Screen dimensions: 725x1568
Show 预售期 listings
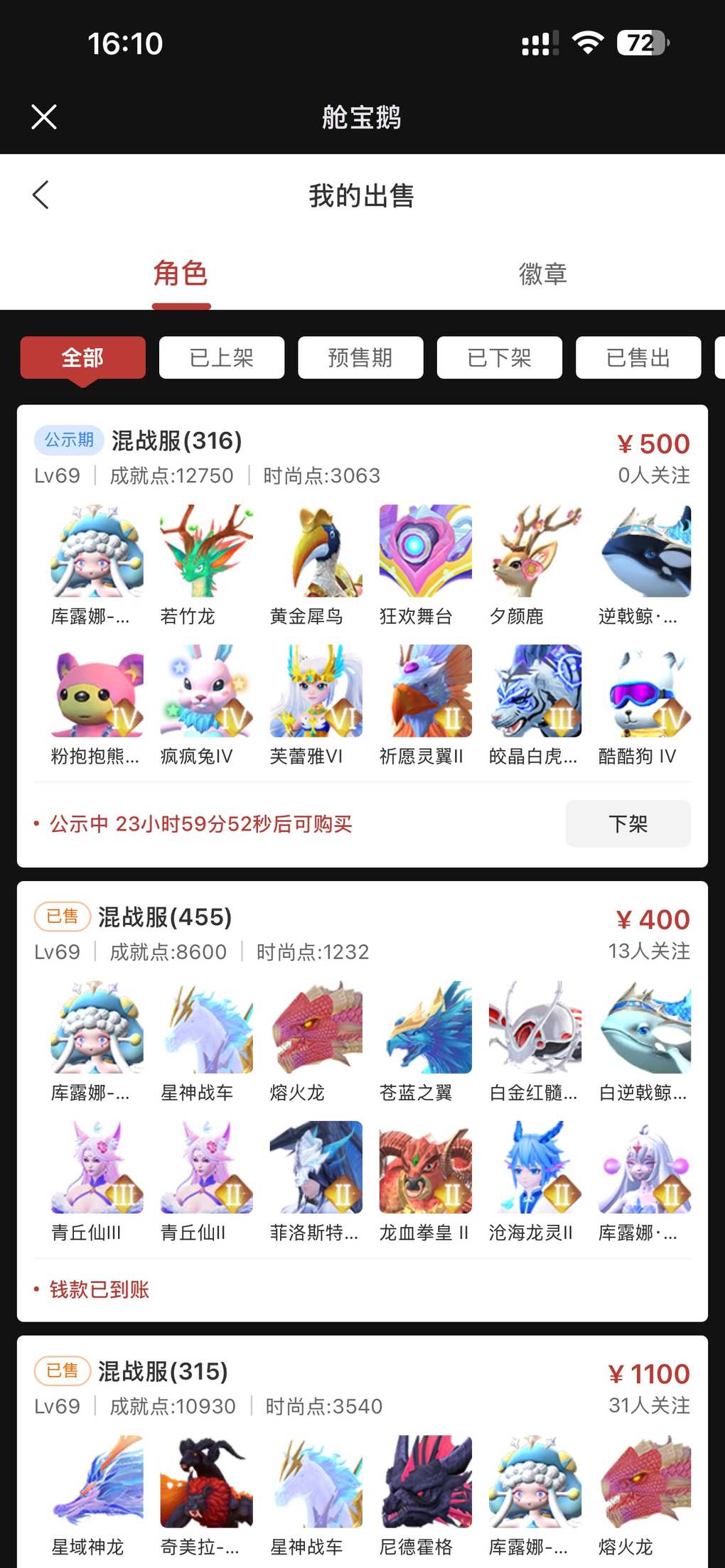click(360, 357)
